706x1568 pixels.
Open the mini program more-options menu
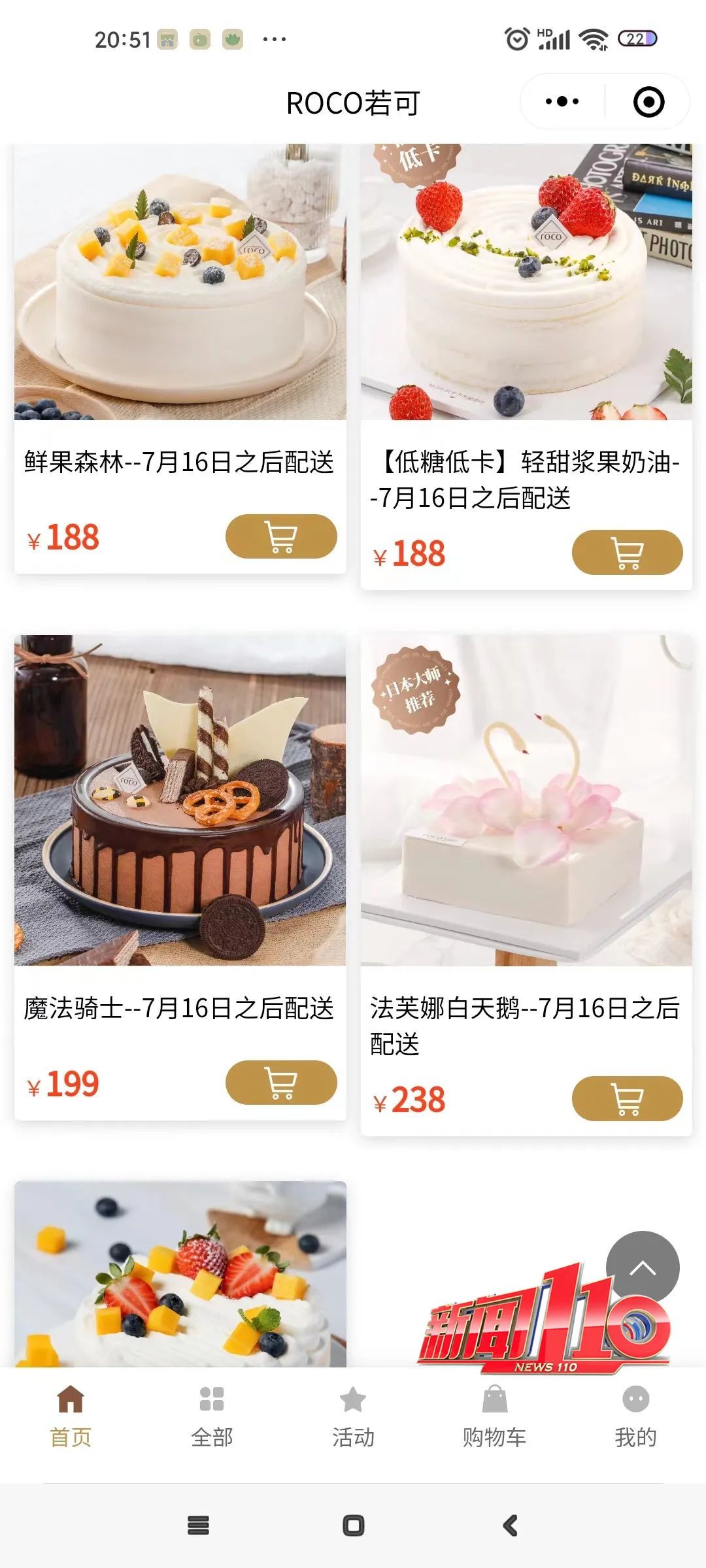point(562,102)
